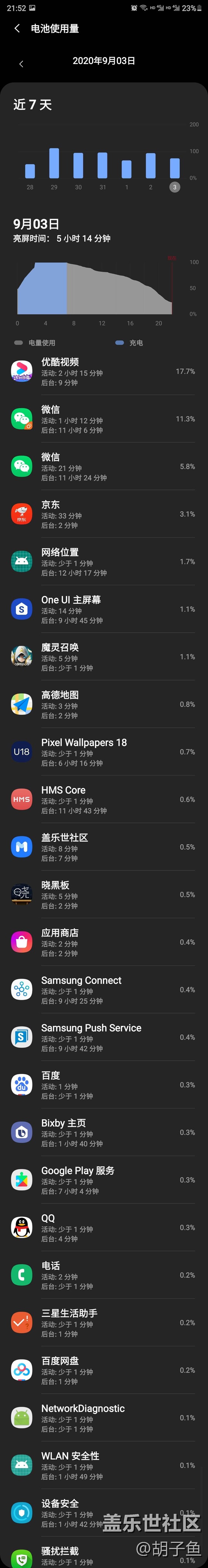The height and width of the screenshot is (1568, 208).
Task: Show the previous day's battery usage
Action: click(x=21, y=64)
